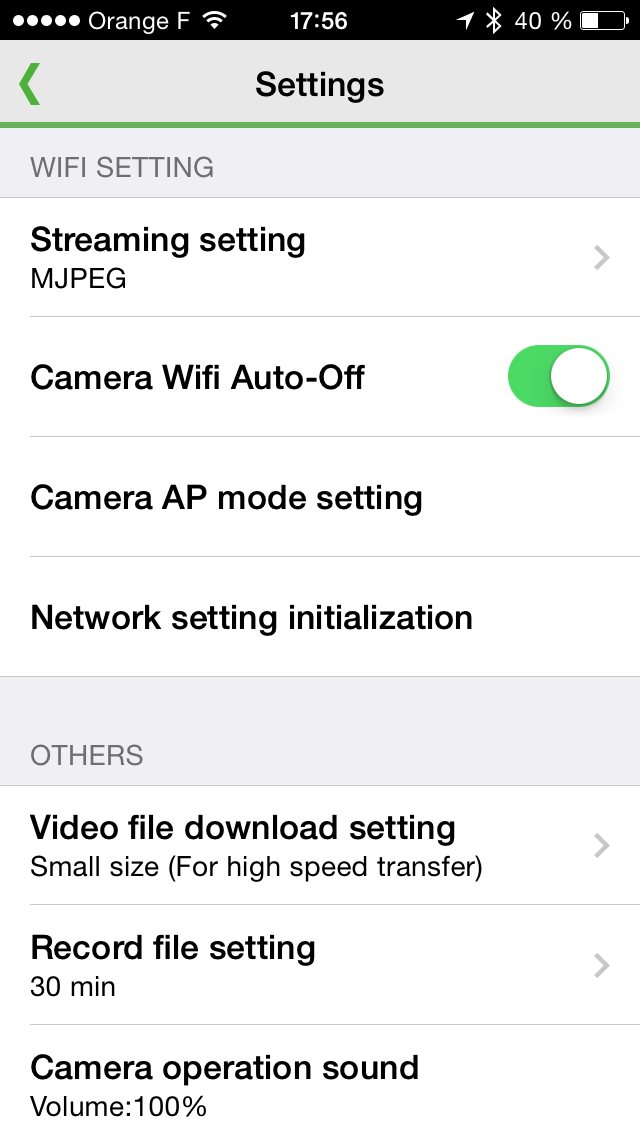Screen dimensions: 640x1136
Task: Open Streaming setting
Action: click(320, 257)
